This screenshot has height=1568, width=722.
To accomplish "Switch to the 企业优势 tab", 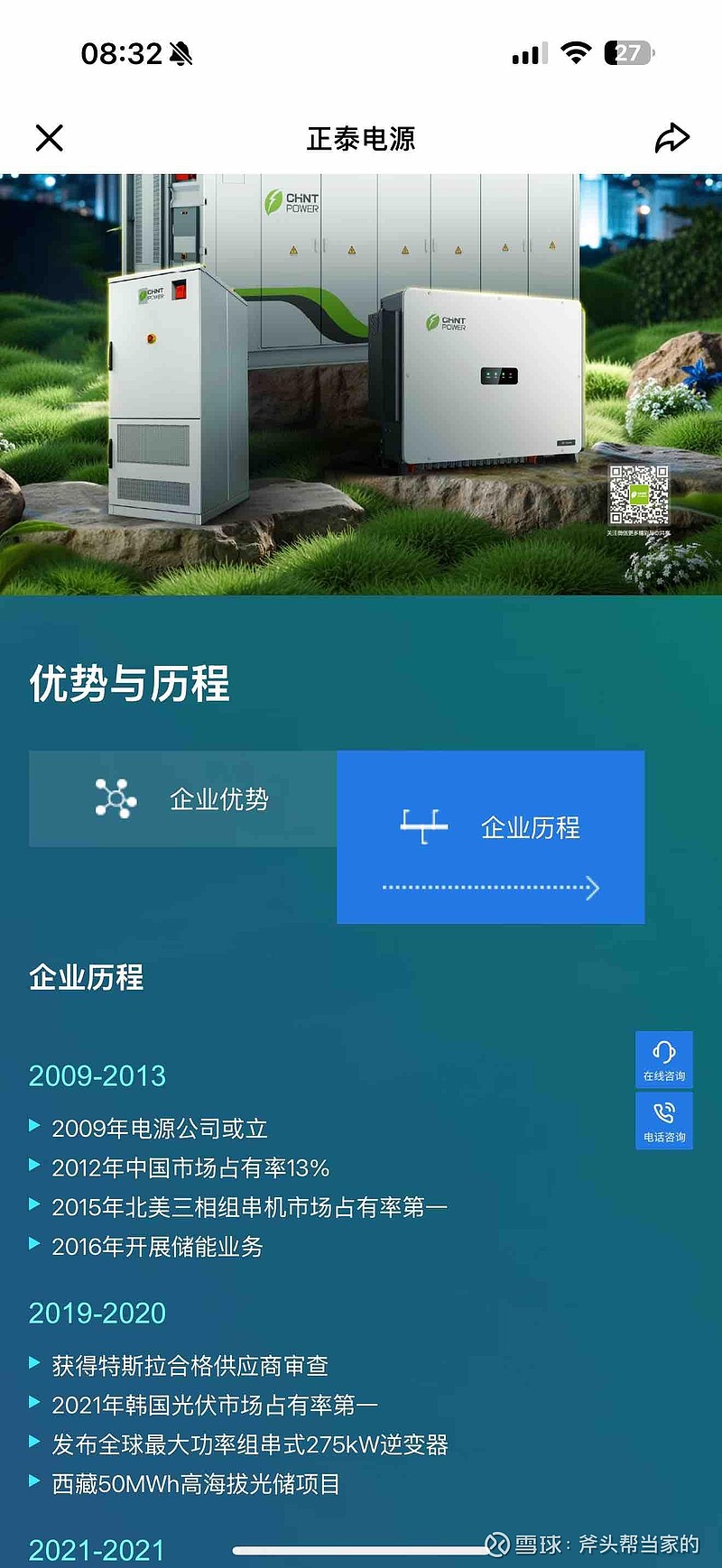I will 182,798.
